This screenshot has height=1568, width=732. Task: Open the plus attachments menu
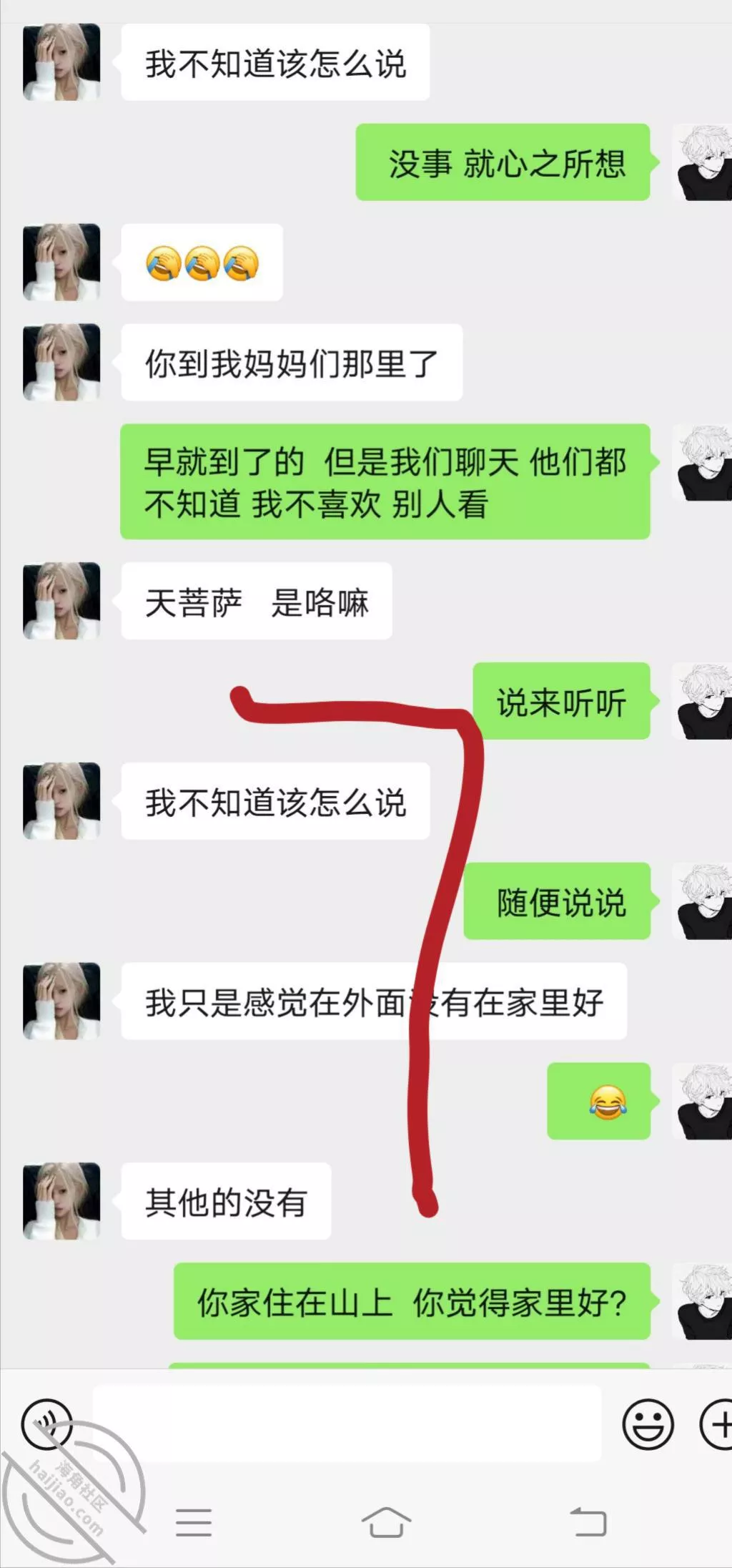(x=716, y=1424)
